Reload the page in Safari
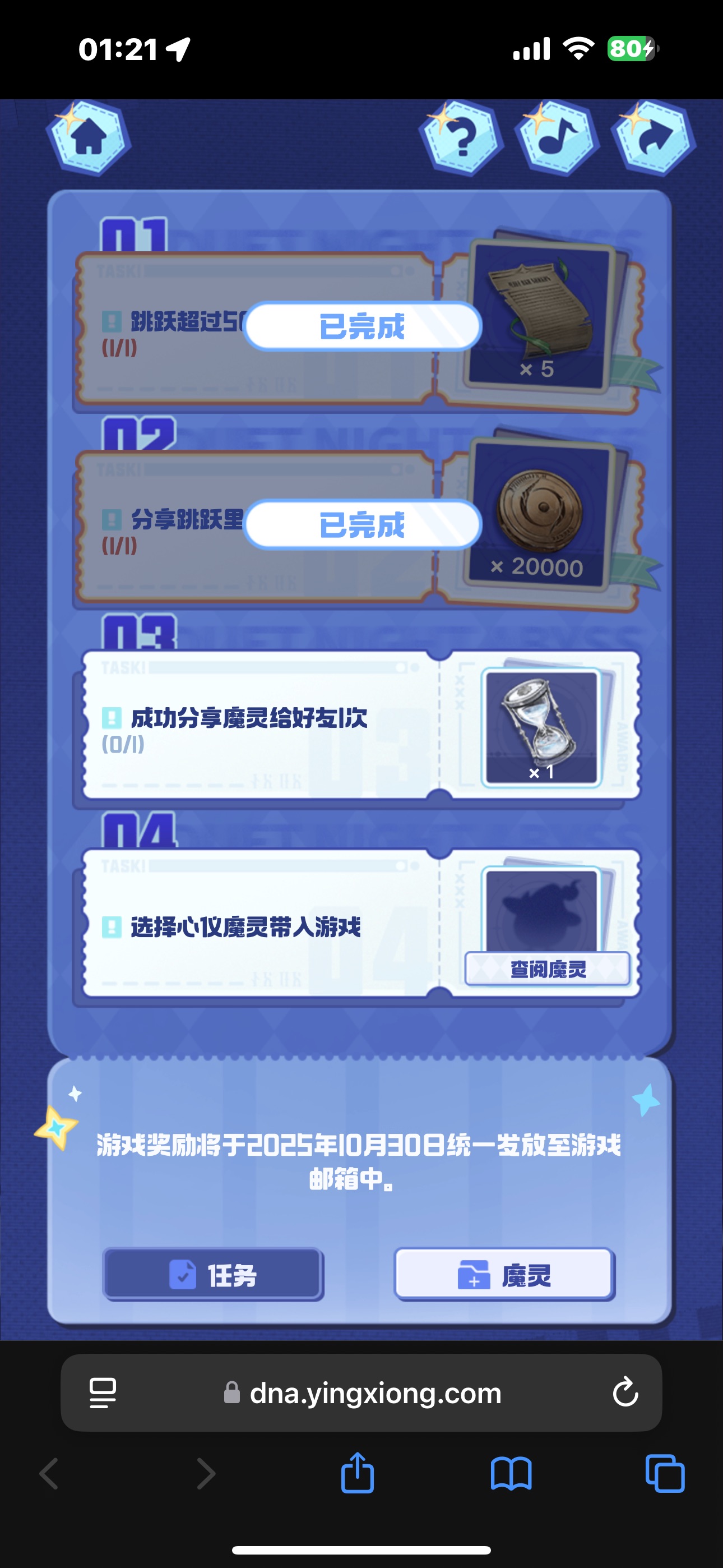The width and height of the screenshot is (723, 1568). click(x=625, y=1392)
